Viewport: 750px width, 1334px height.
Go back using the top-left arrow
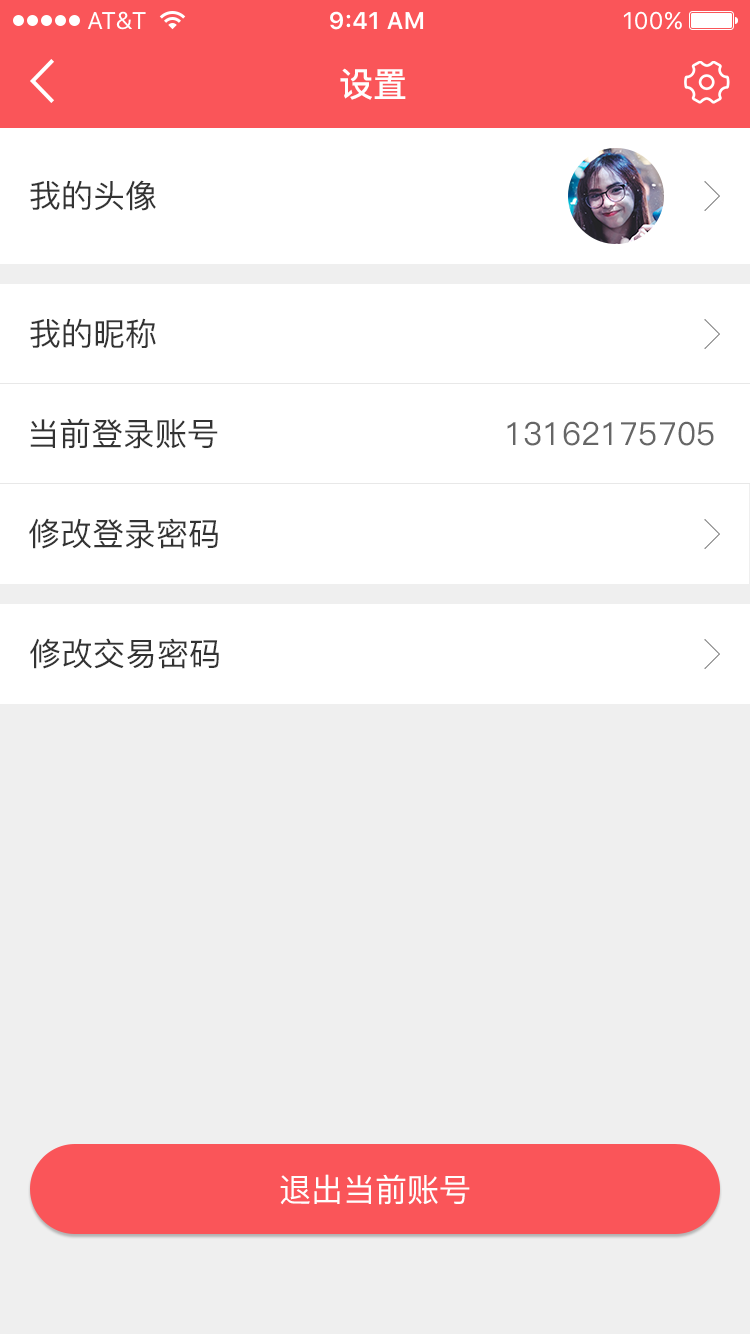pyautogui.click(x=42, y=82)
